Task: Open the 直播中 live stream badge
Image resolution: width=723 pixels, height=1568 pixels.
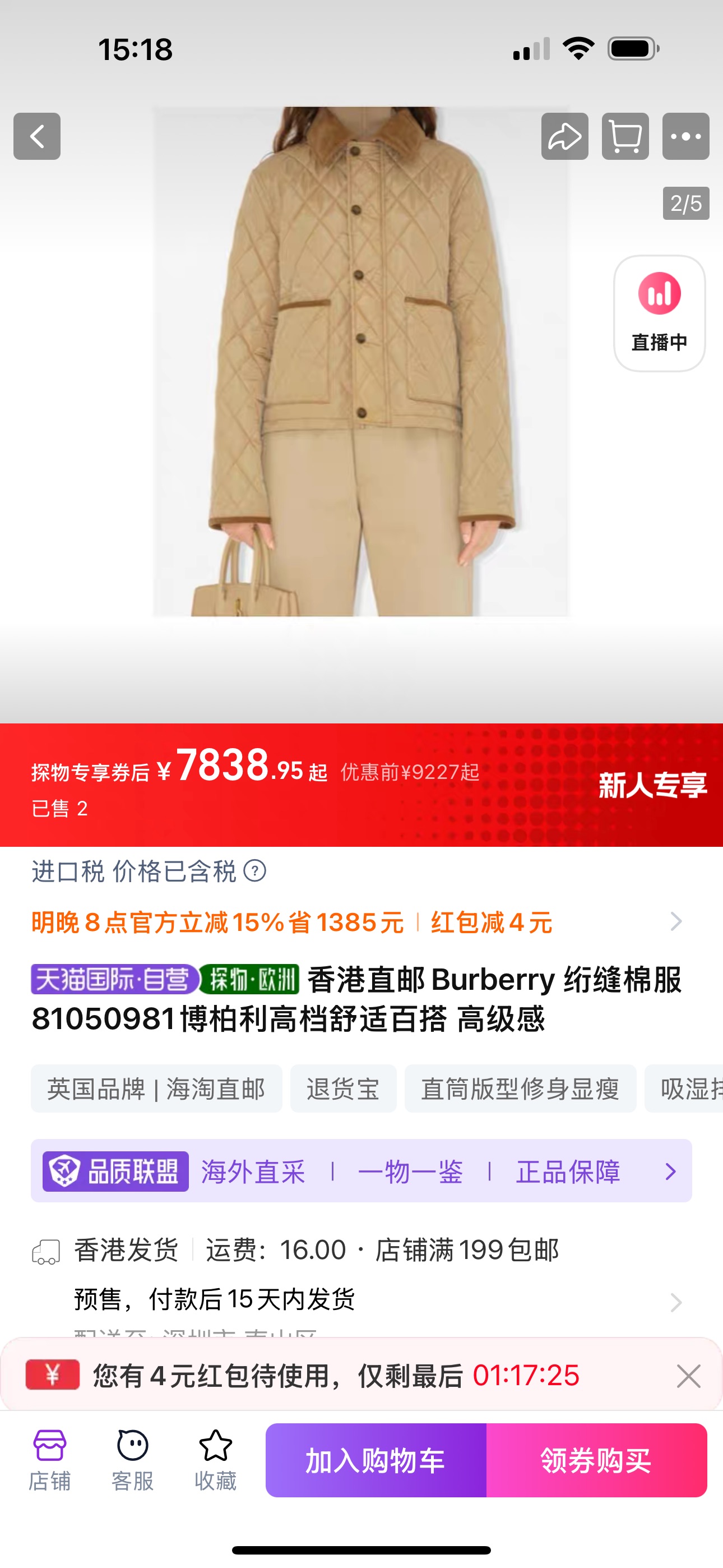Action: [659, 313]
